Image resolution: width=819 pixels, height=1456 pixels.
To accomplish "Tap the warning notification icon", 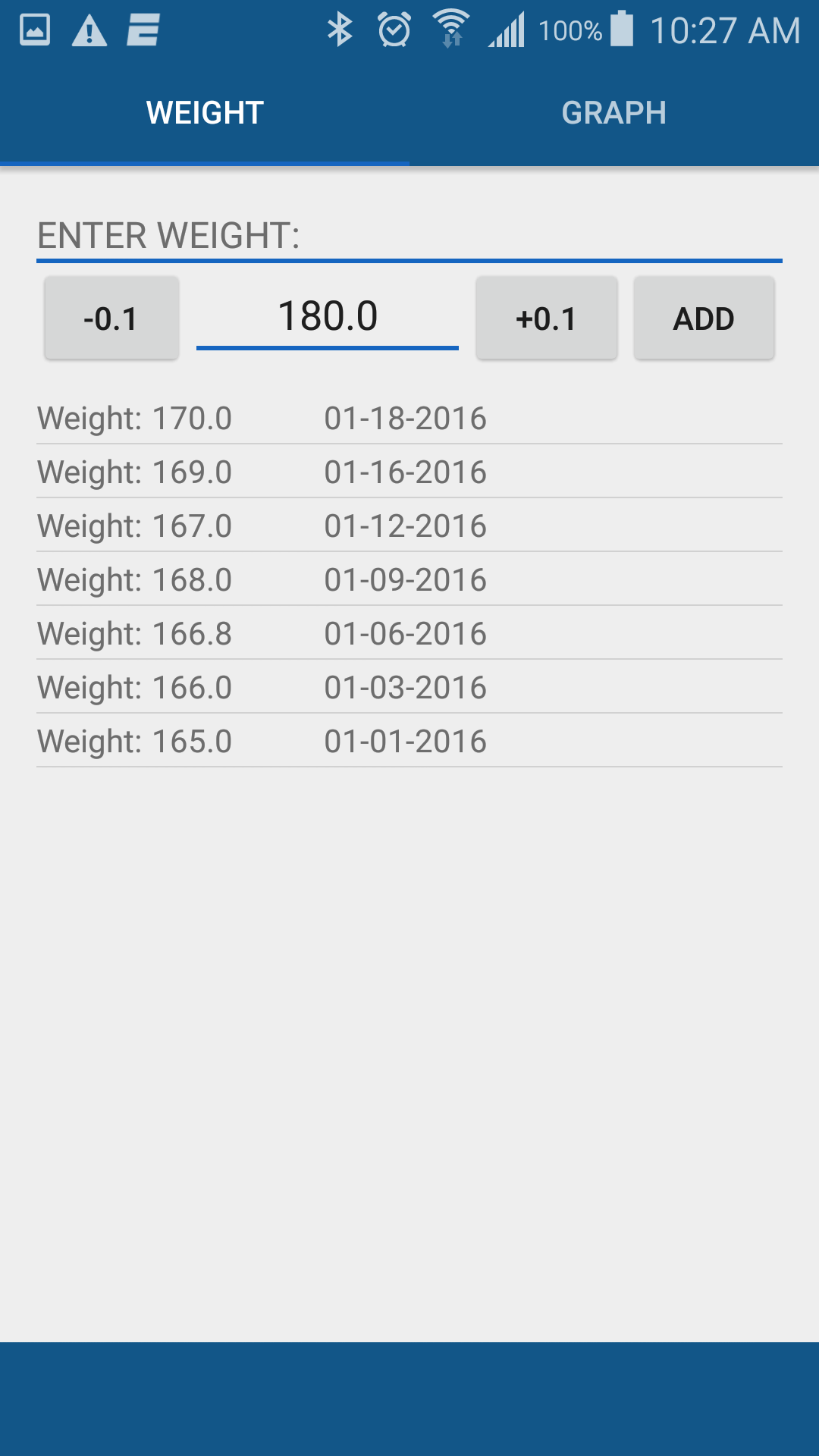I will click(89, 30).
